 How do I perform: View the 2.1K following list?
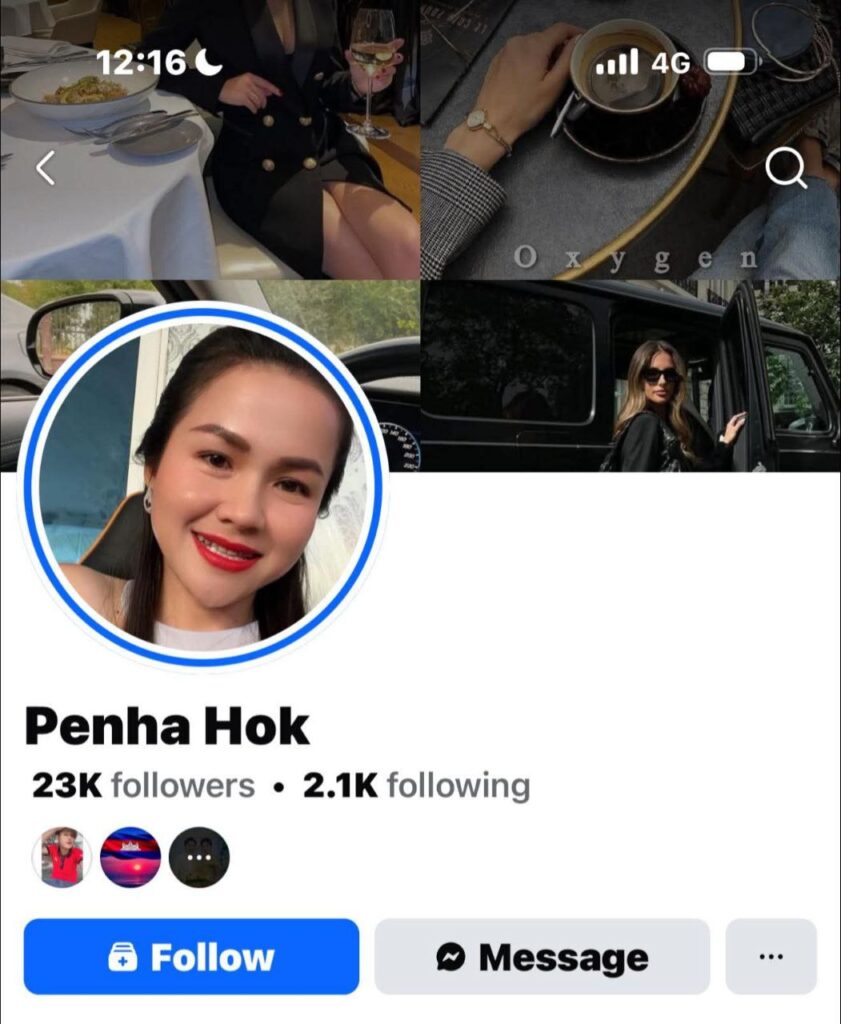click(x=416, y=785)
